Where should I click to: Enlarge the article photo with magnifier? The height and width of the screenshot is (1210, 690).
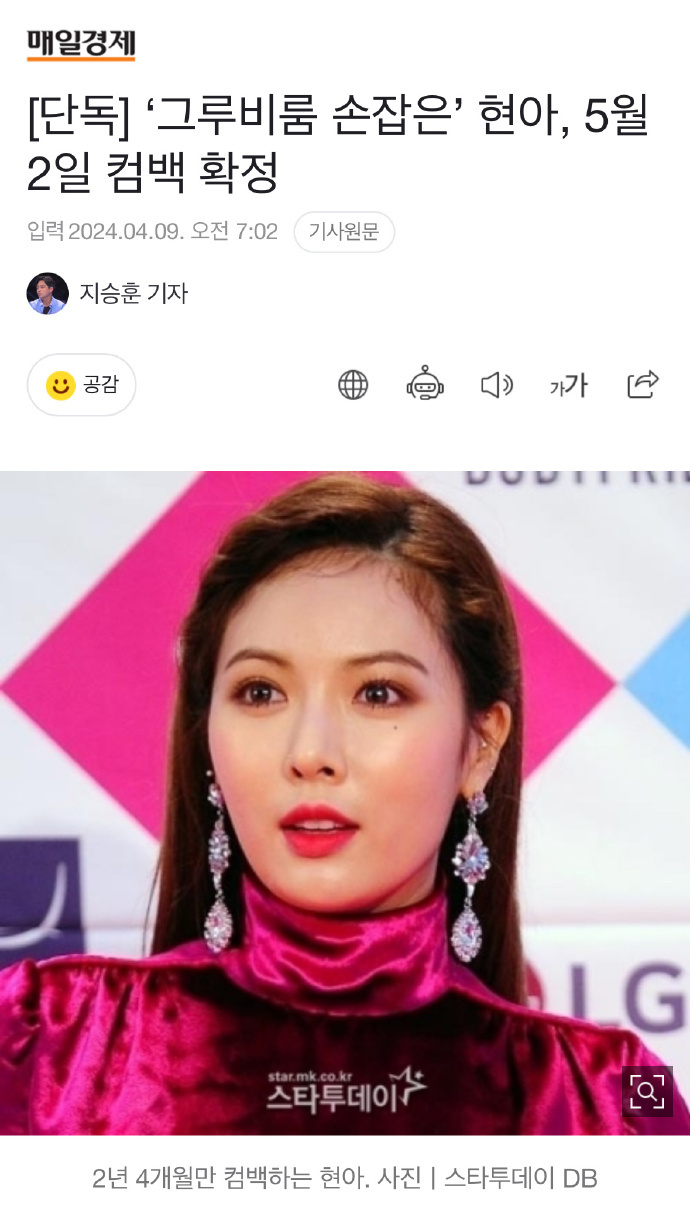click(x=647, y=1091)
